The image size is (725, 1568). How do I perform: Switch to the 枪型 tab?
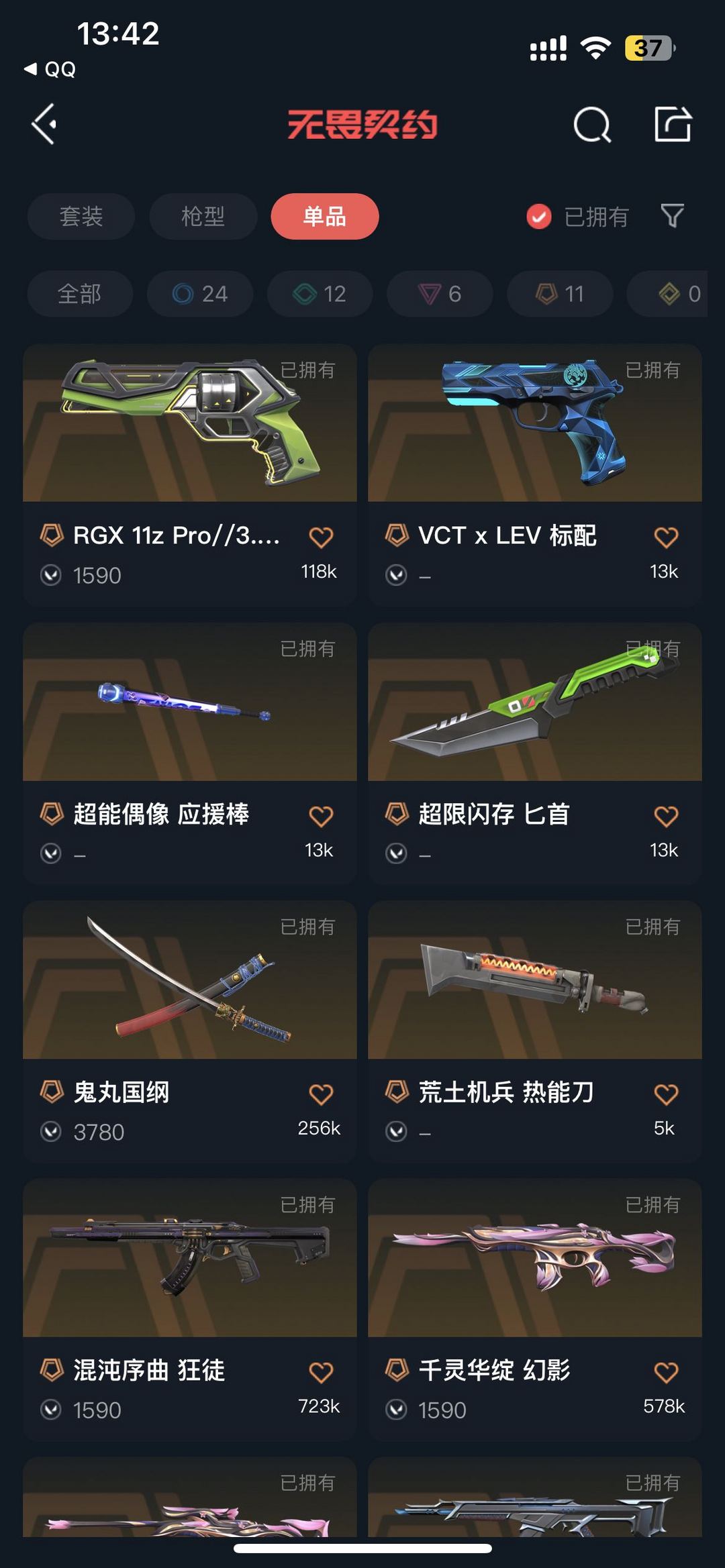pyautogui.click(x=203, y=217)
